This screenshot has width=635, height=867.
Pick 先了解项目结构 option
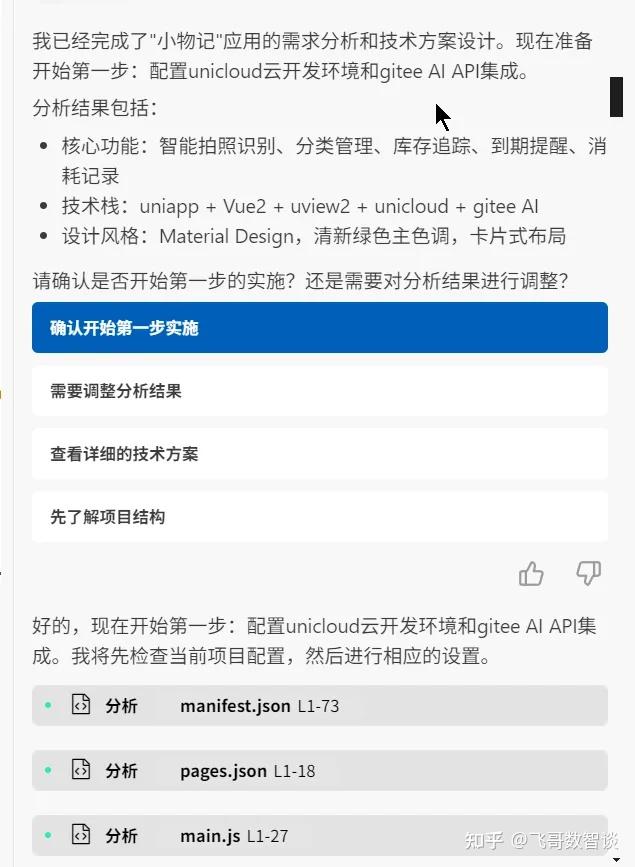click(319, 517)
